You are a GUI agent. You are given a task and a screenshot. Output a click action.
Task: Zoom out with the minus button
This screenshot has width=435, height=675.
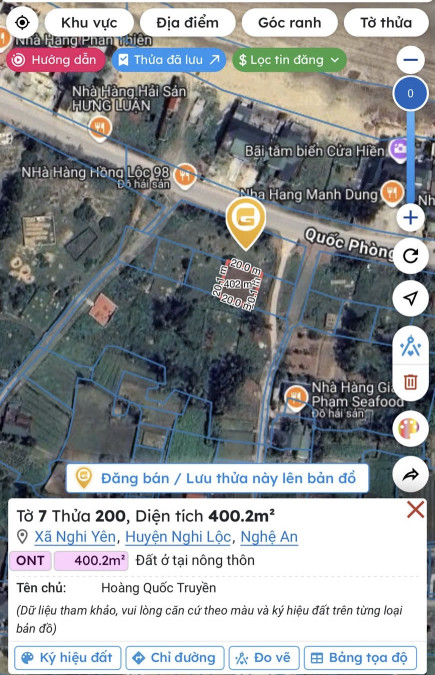410,60
